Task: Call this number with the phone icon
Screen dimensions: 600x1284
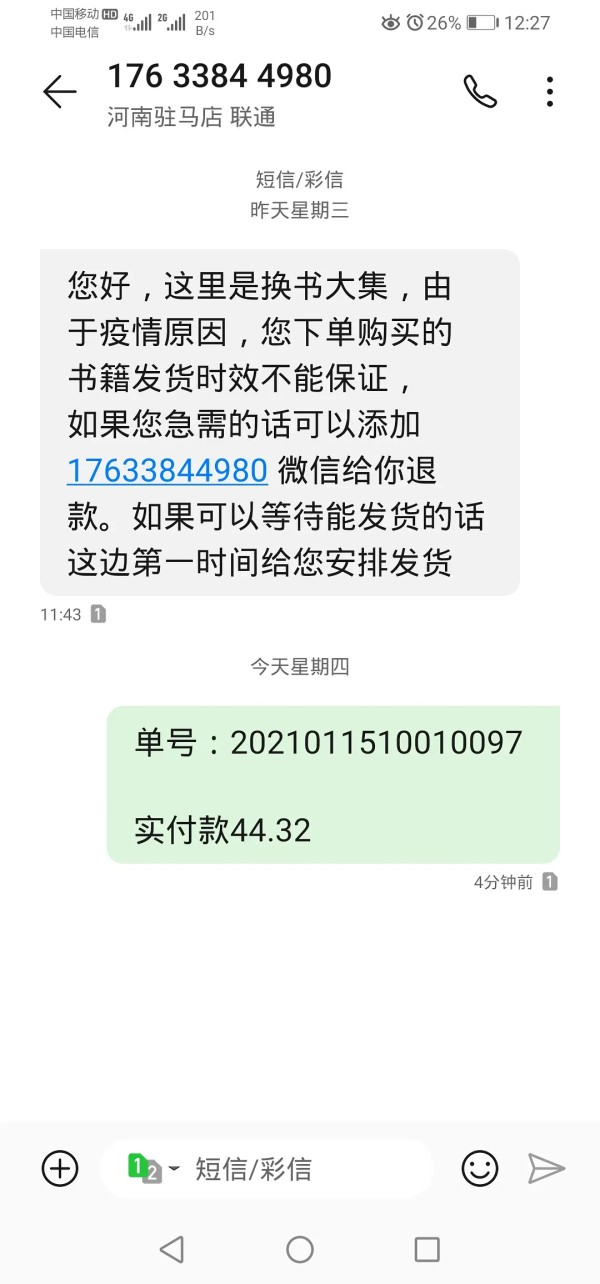Action: (x=480, y=92)
